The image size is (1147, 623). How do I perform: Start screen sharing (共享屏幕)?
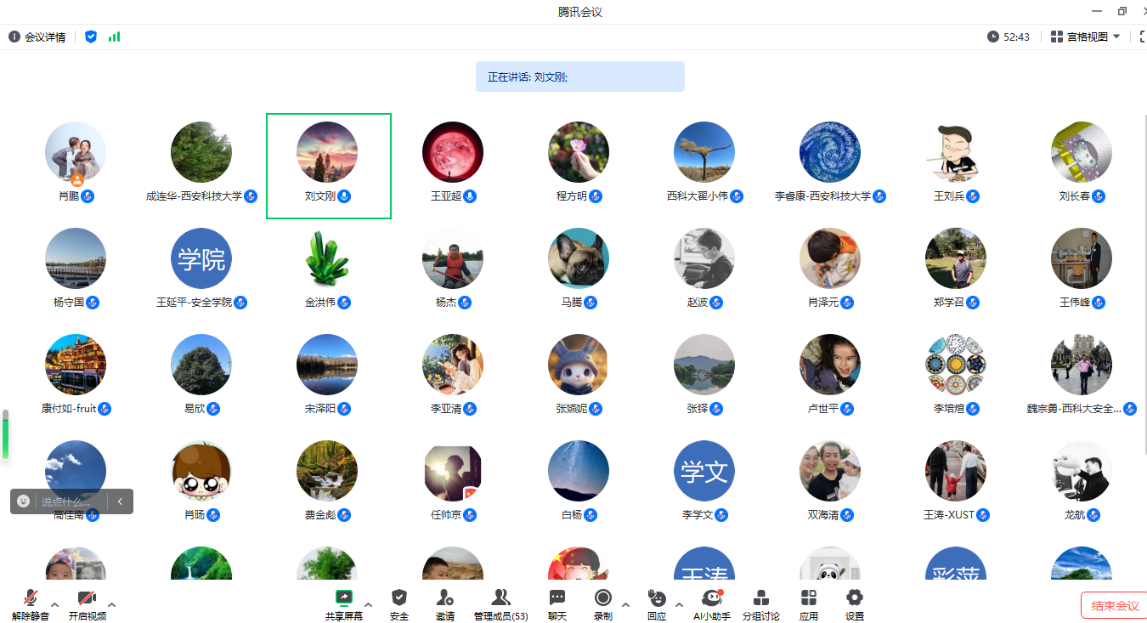[x=343, y=604]
